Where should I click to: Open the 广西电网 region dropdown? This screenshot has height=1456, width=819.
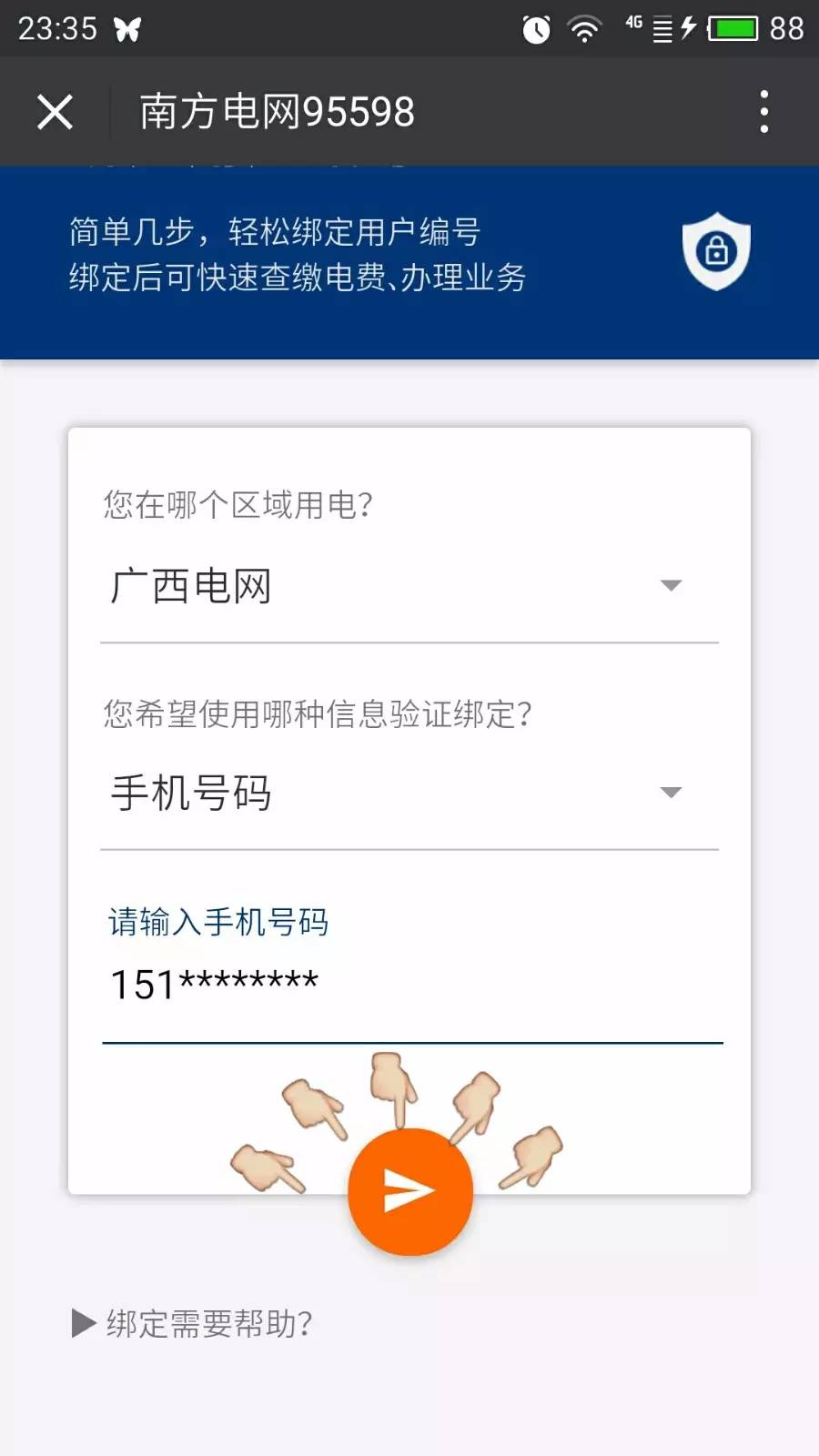[409, 586]
